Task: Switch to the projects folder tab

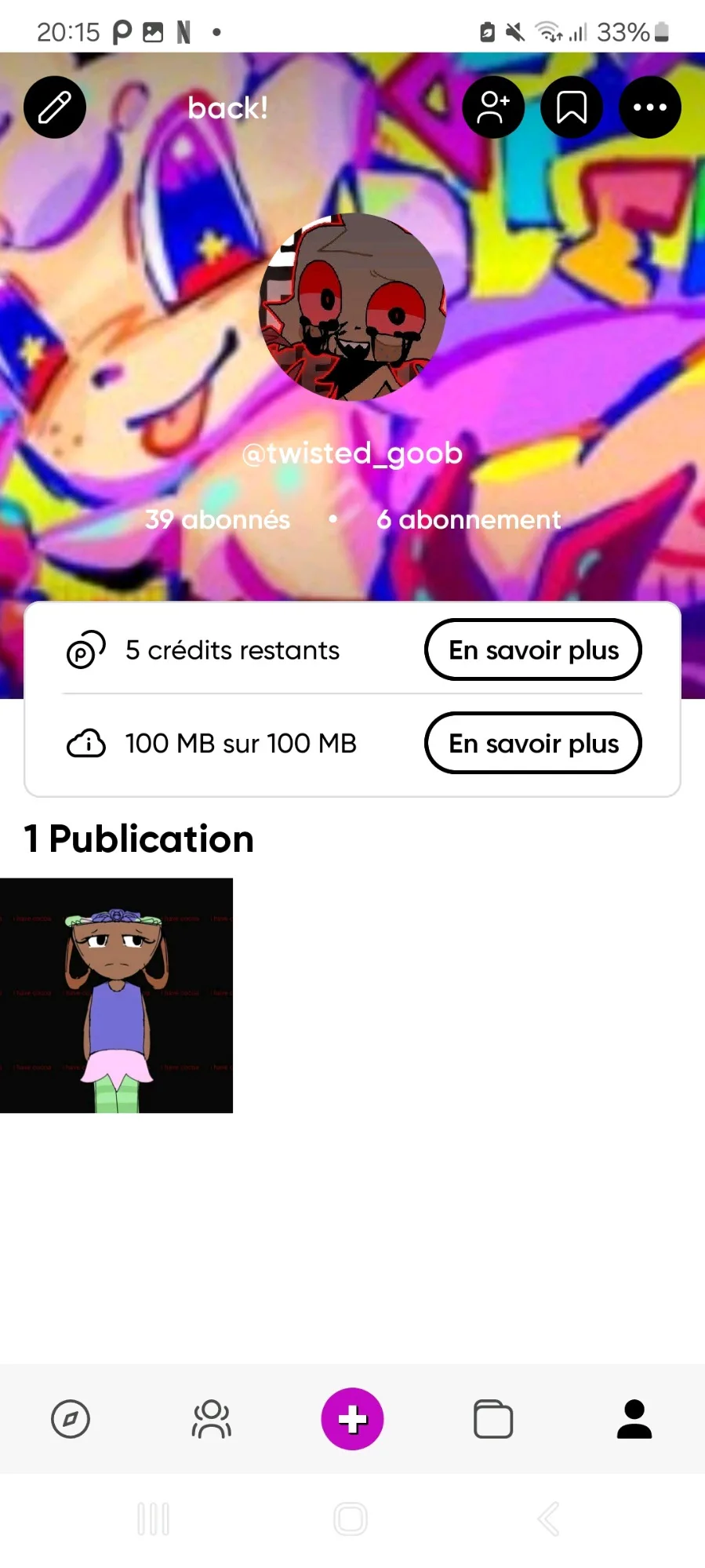Action: [493, 1419]
